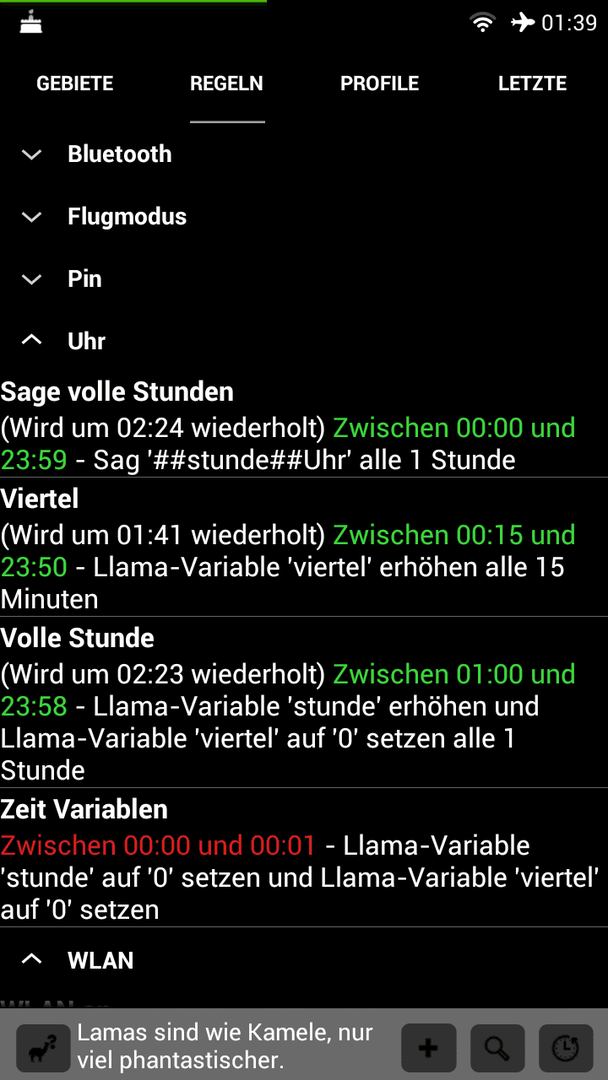Viewport: 608px width, 1080px height.
Task: Collapse the WLAN rule group
Action: [304, 959]
